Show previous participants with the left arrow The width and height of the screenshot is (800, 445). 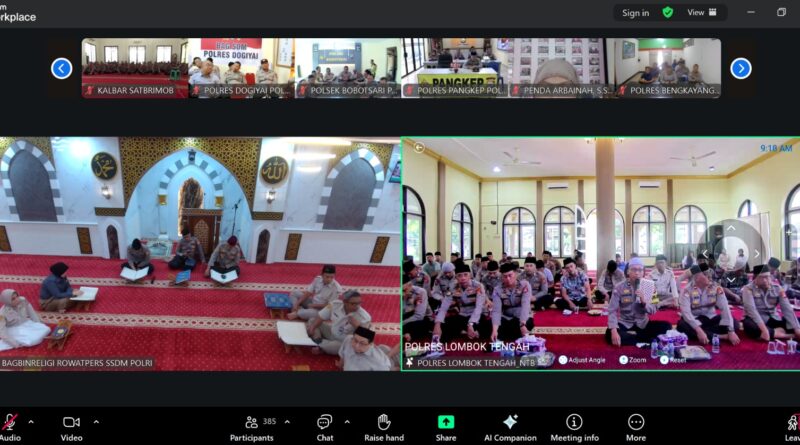coord(62,68)
